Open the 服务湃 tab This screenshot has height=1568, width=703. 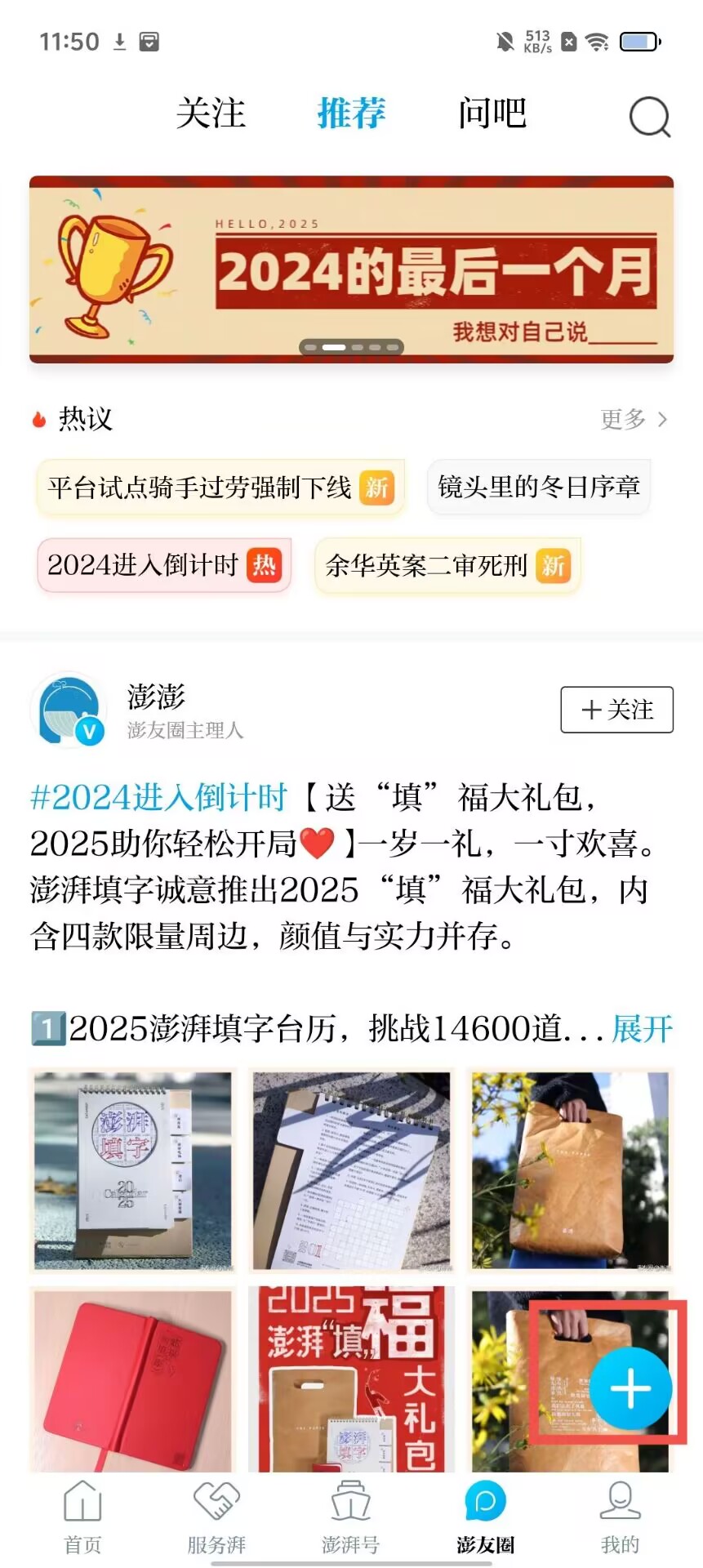[x=216, y=1517]
